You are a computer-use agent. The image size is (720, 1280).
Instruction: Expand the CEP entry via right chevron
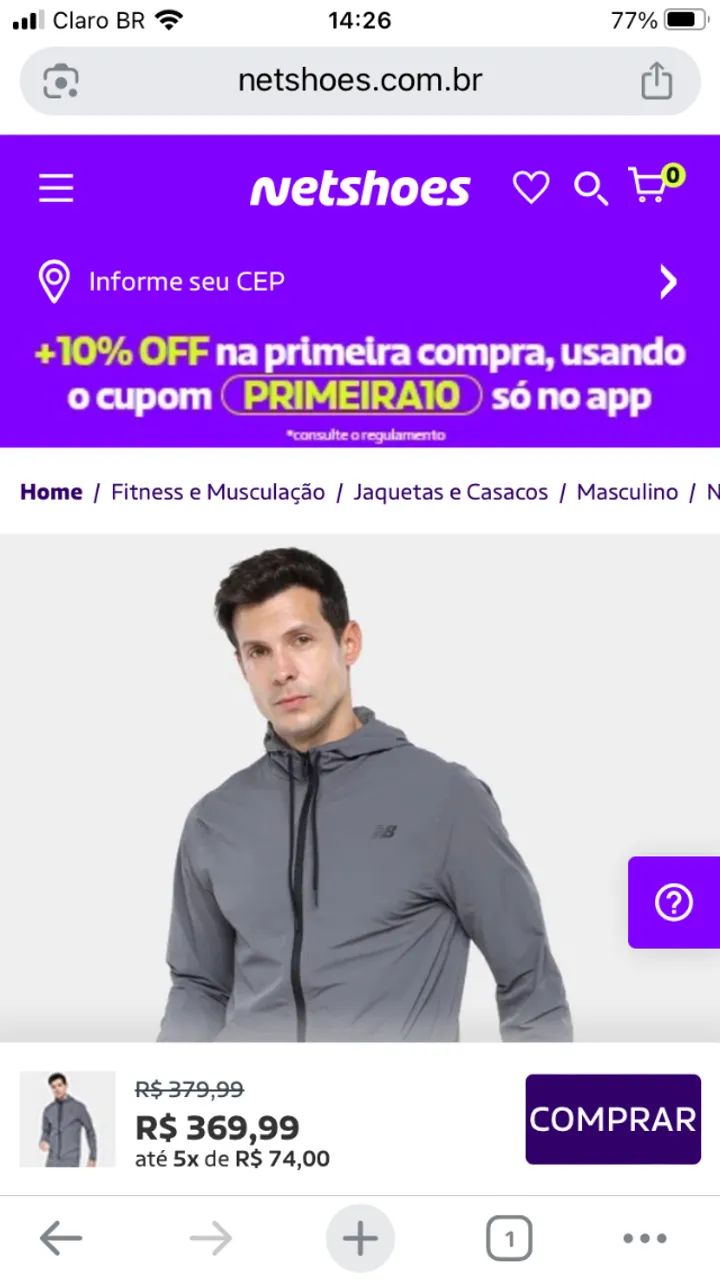668,281
